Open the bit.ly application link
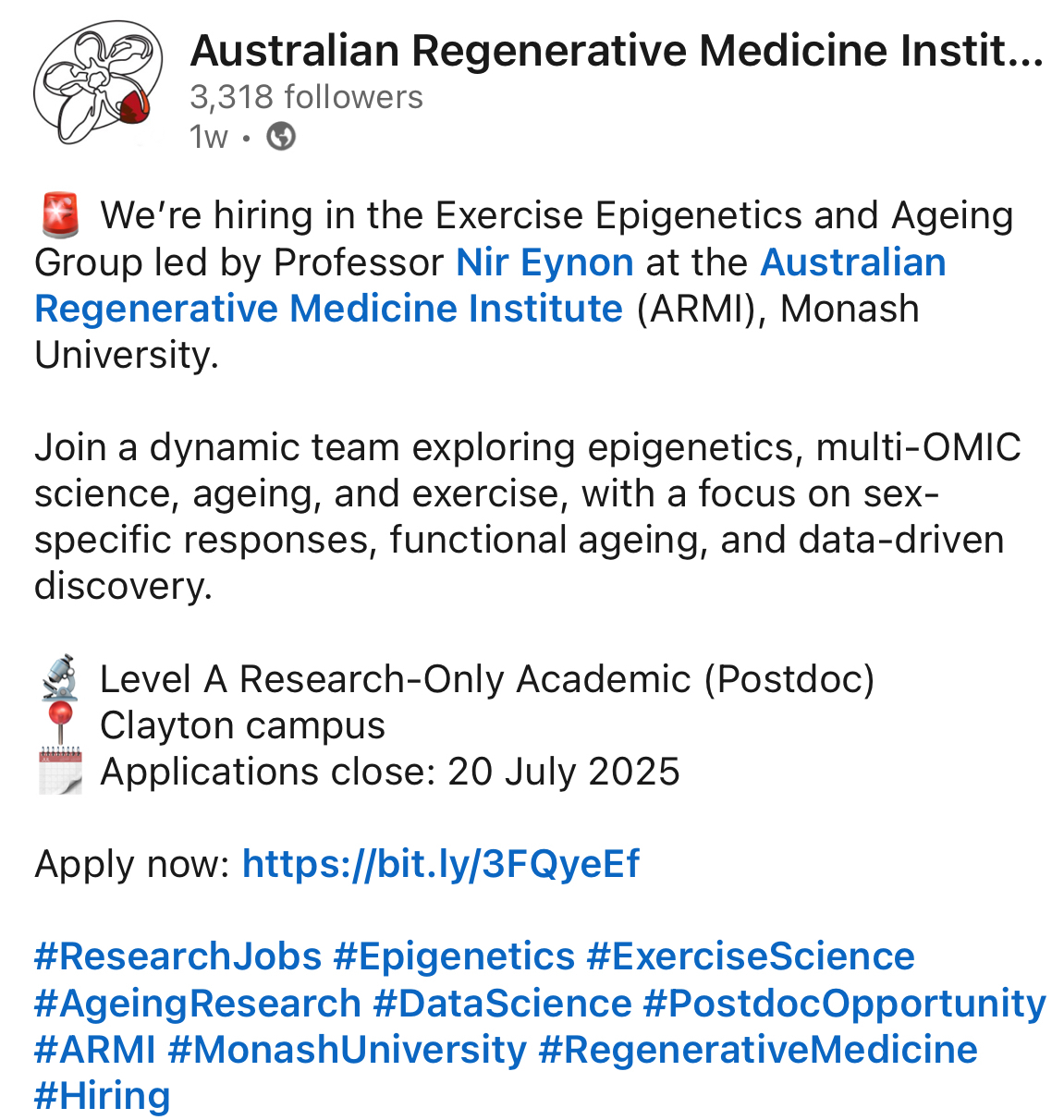The width and height of the screenshot is (1064, 1120). click(440, 865)
